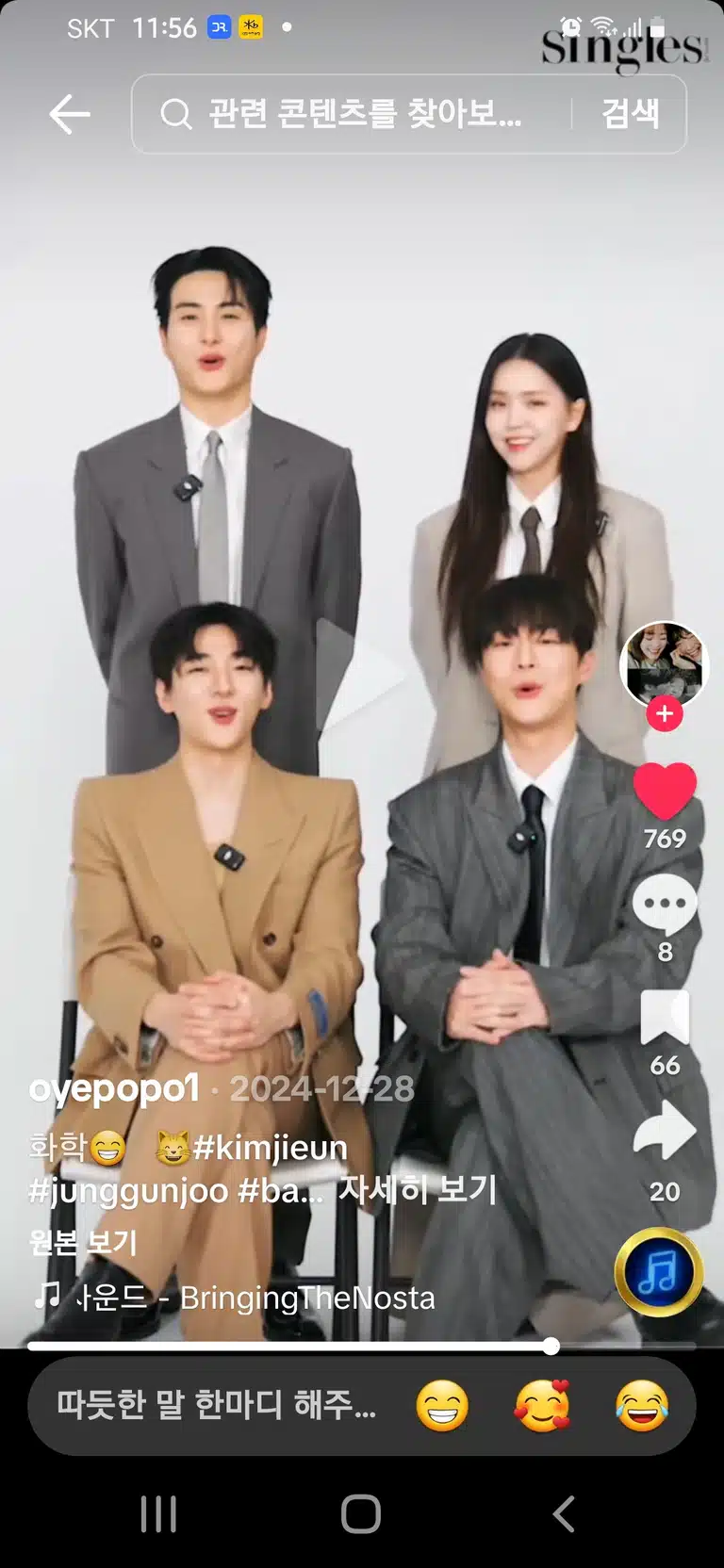This screenshot has width=724, height=1568.
Task: Follow the creator with the plus badge
Action: click(x=664, y=713)
